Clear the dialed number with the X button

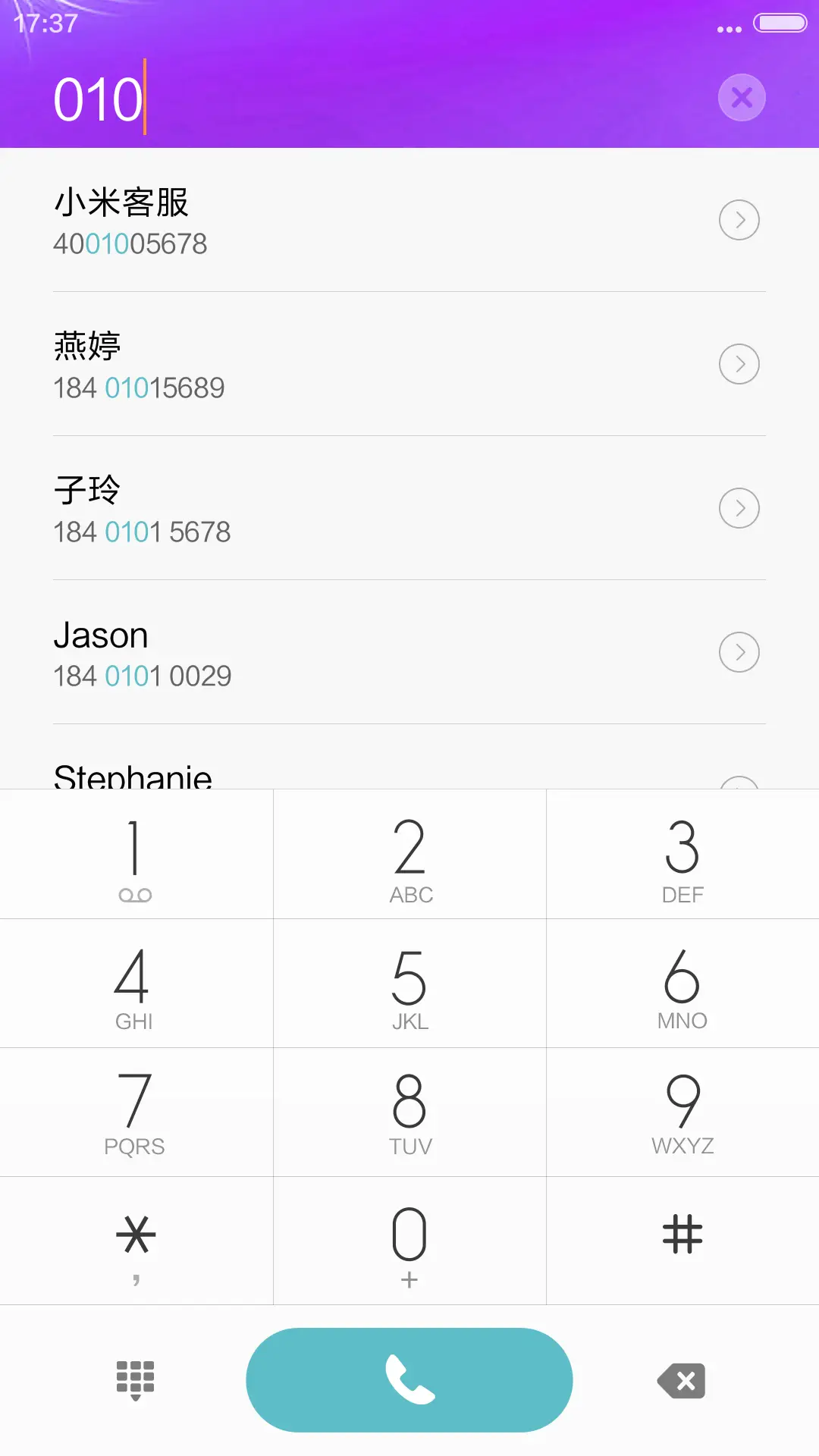coord(741,97)
